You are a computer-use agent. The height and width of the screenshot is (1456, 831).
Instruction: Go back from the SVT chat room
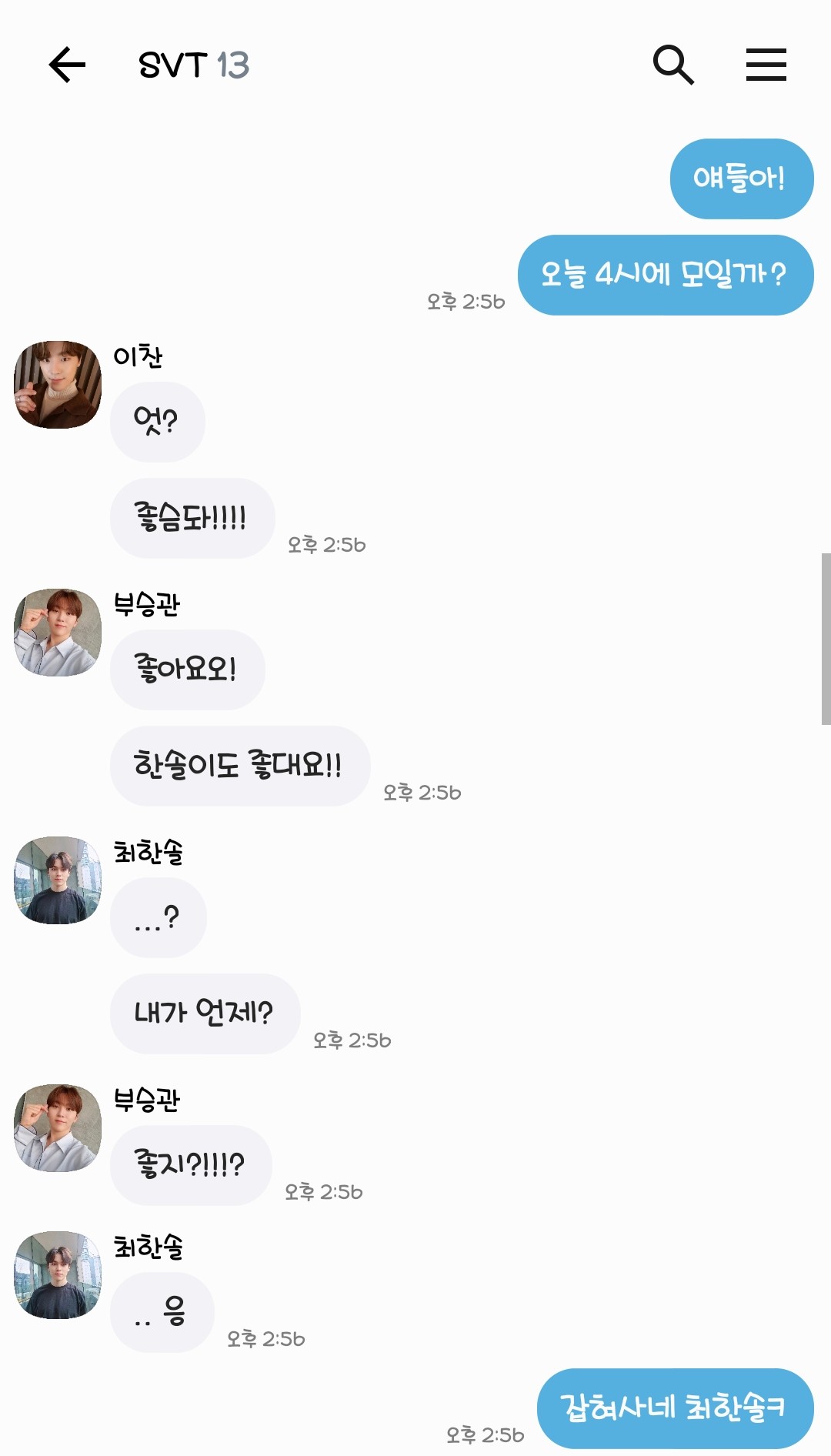click(67, 65)
